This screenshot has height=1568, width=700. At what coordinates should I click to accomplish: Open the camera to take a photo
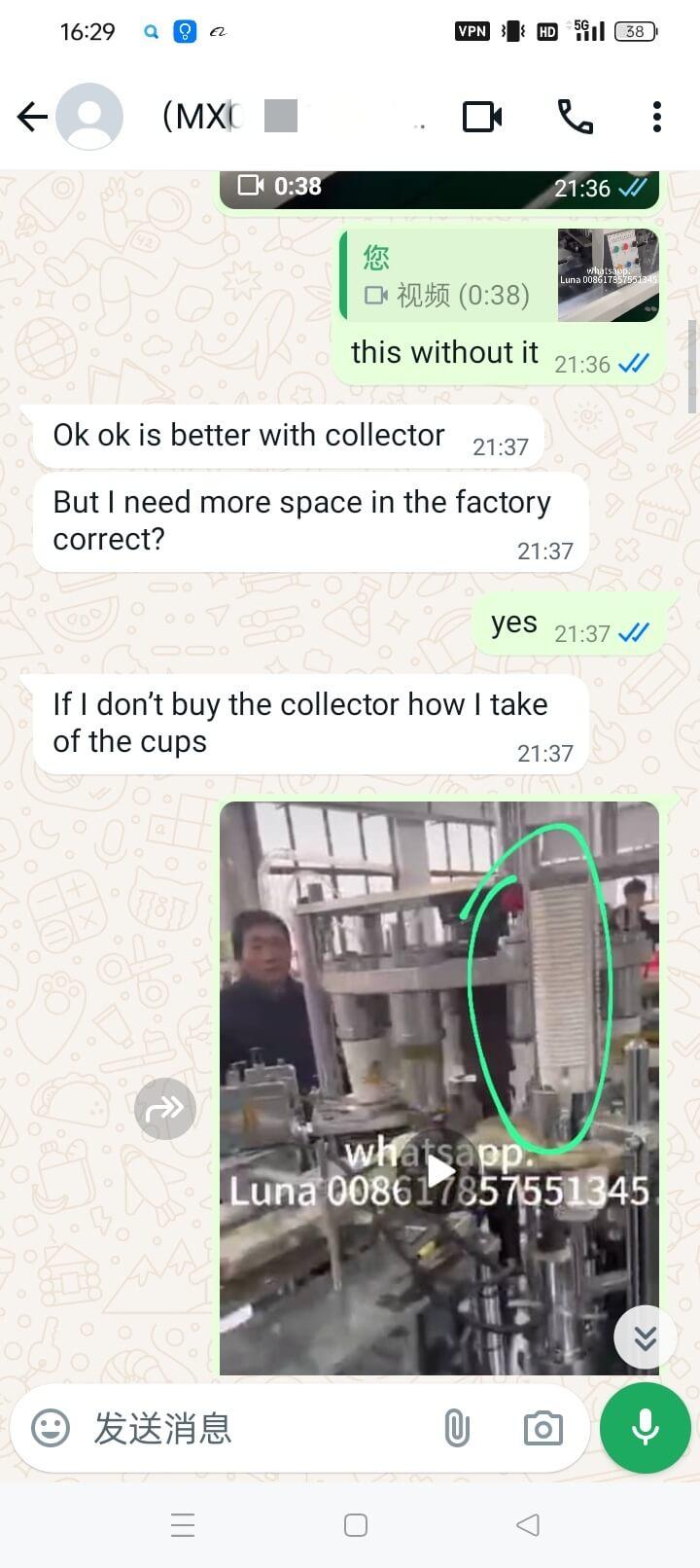(x=542, y=1428)
